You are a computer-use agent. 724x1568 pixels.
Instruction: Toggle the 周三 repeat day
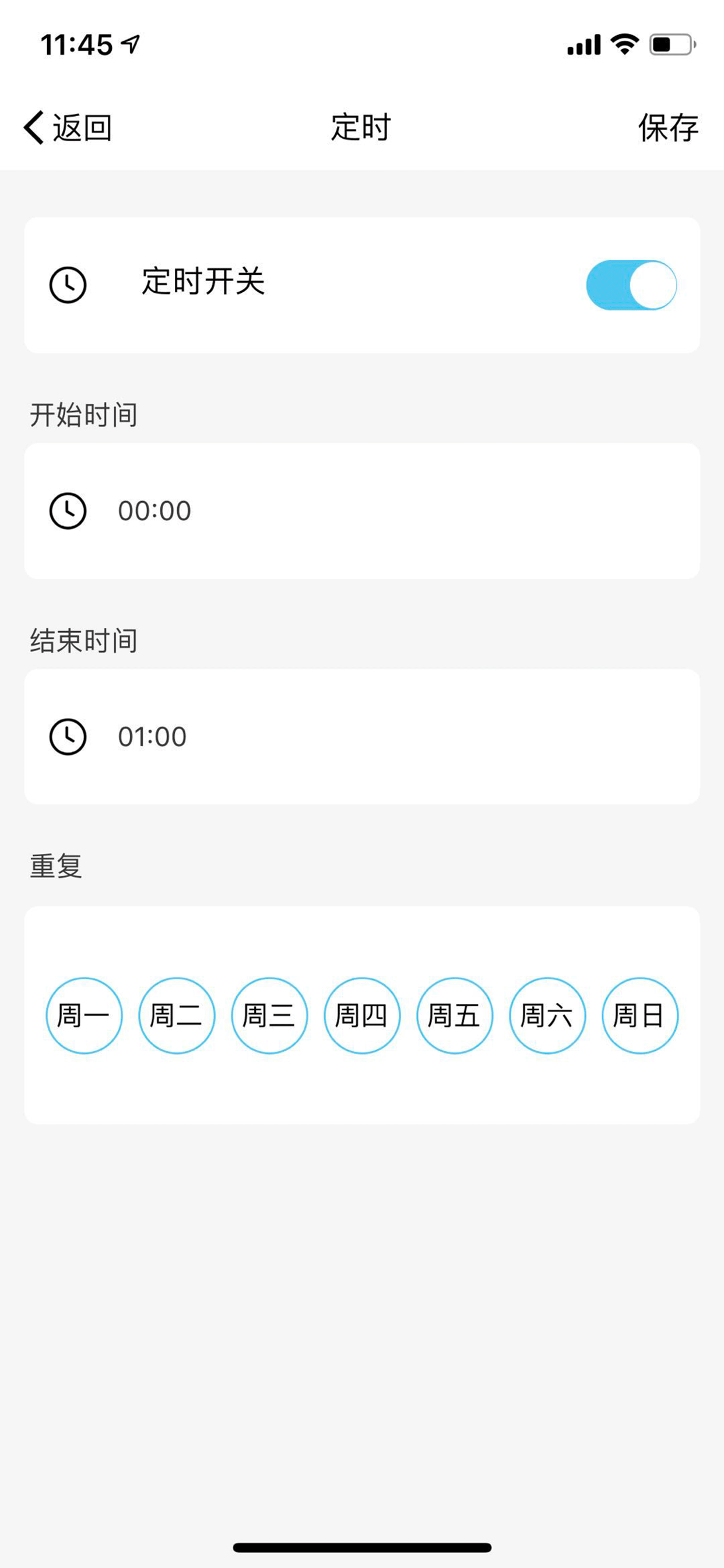[x=269, y=1016]
